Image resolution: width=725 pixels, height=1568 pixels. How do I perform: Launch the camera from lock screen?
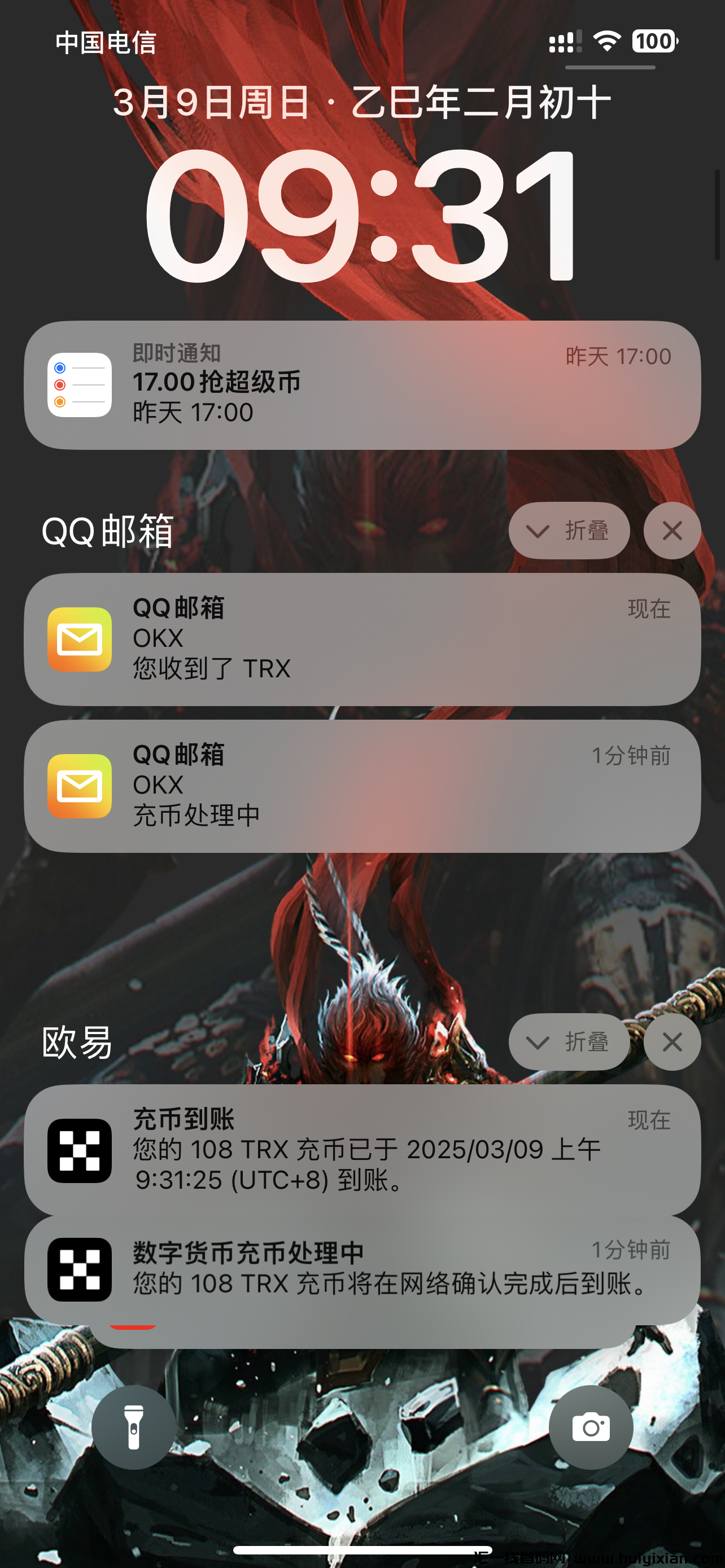[591, 1427]
